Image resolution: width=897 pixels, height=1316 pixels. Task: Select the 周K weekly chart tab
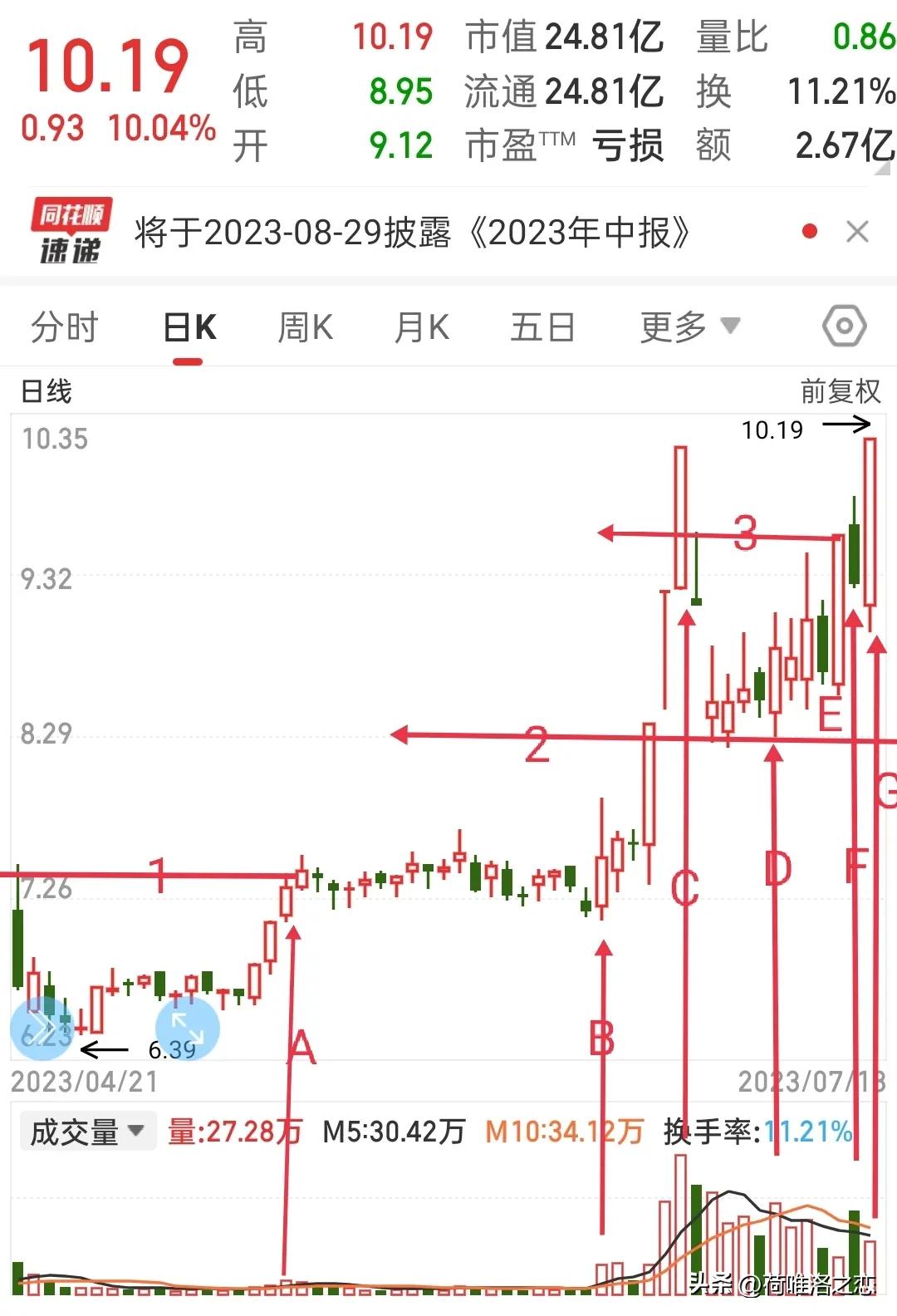point(305,327)
